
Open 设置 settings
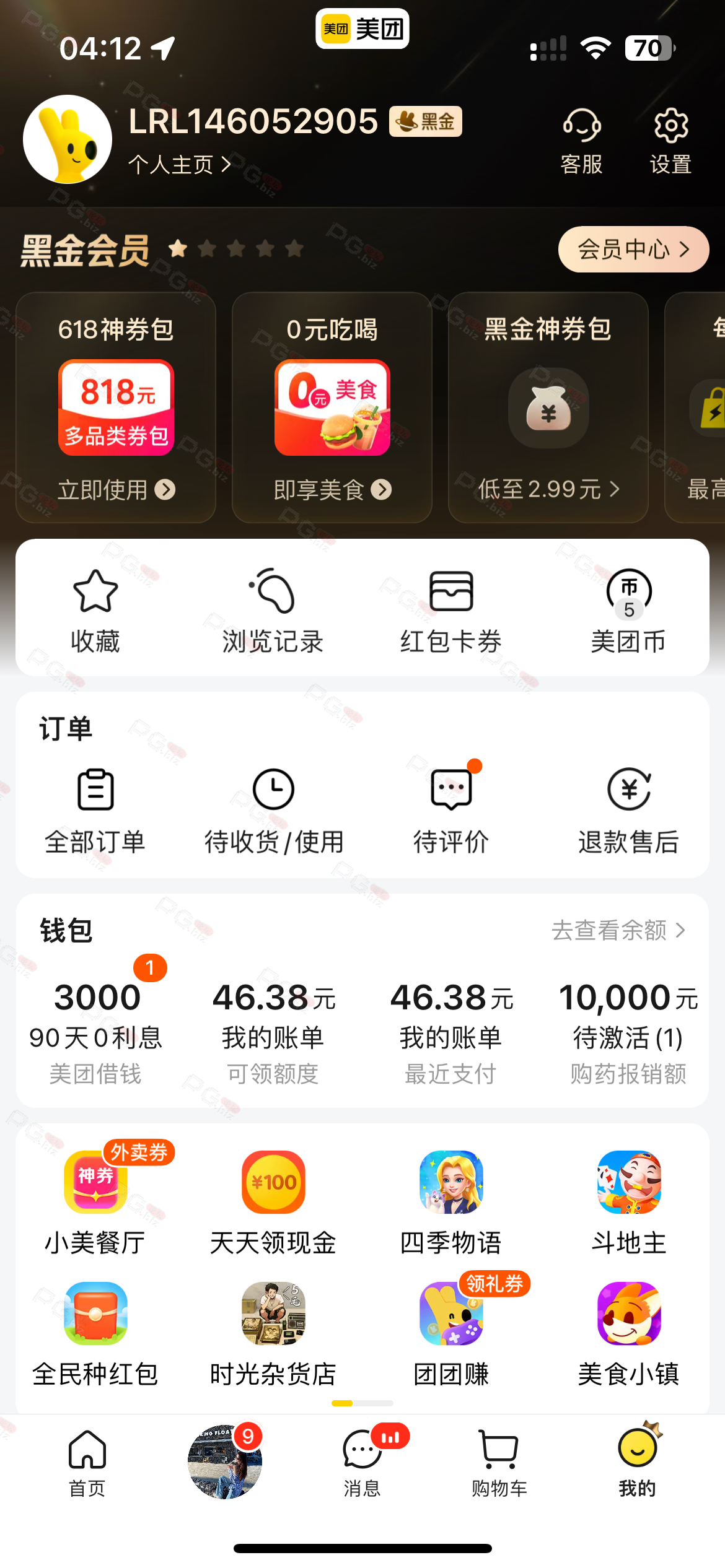(670, 142)
